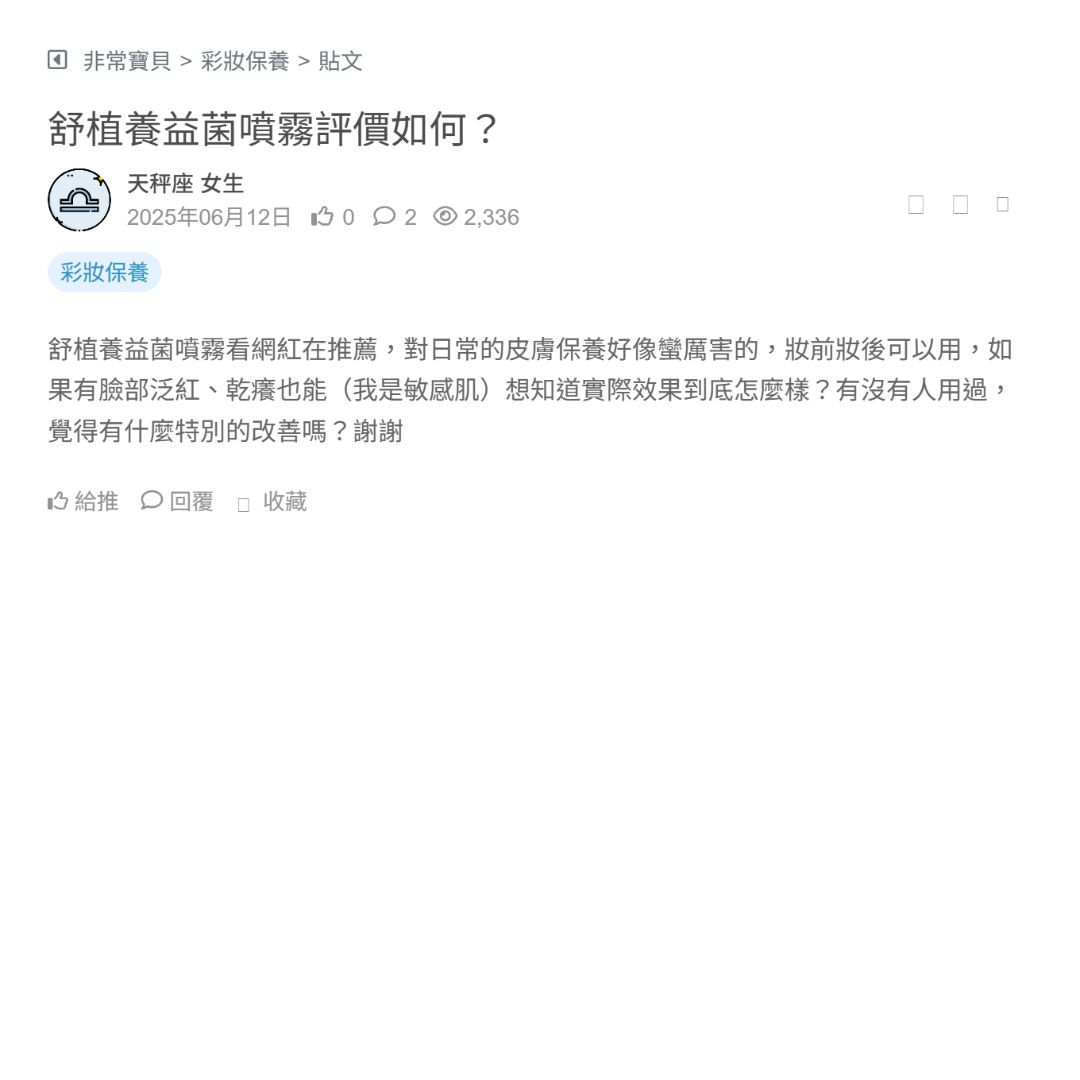Screen dimensions: 1080x1080
Task: Go to 彩妝保養 breadcrumb category
Action: (x=245, y=61)
